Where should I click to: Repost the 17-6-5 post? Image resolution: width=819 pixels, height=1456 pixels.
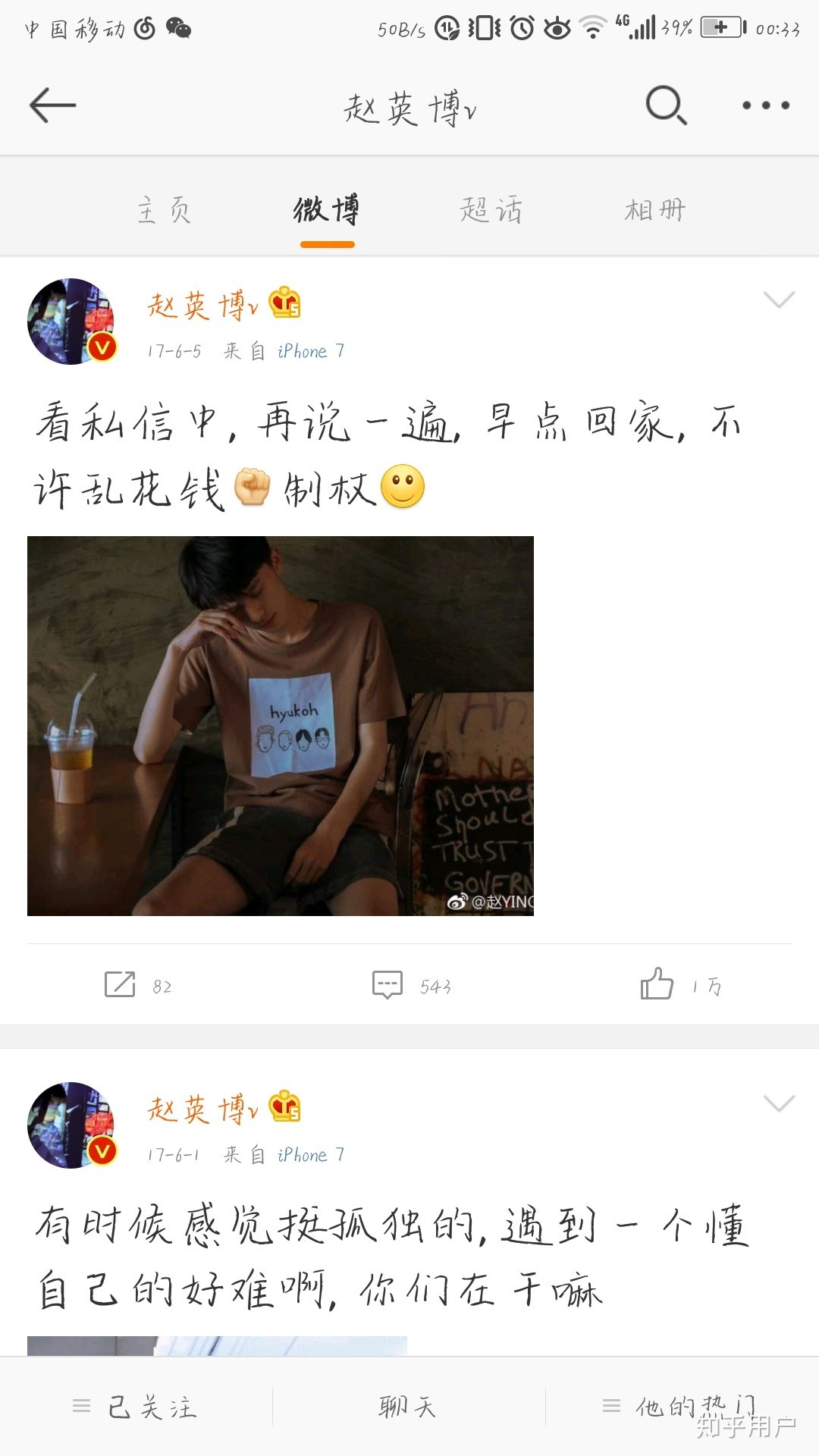(x=136, y=985)
